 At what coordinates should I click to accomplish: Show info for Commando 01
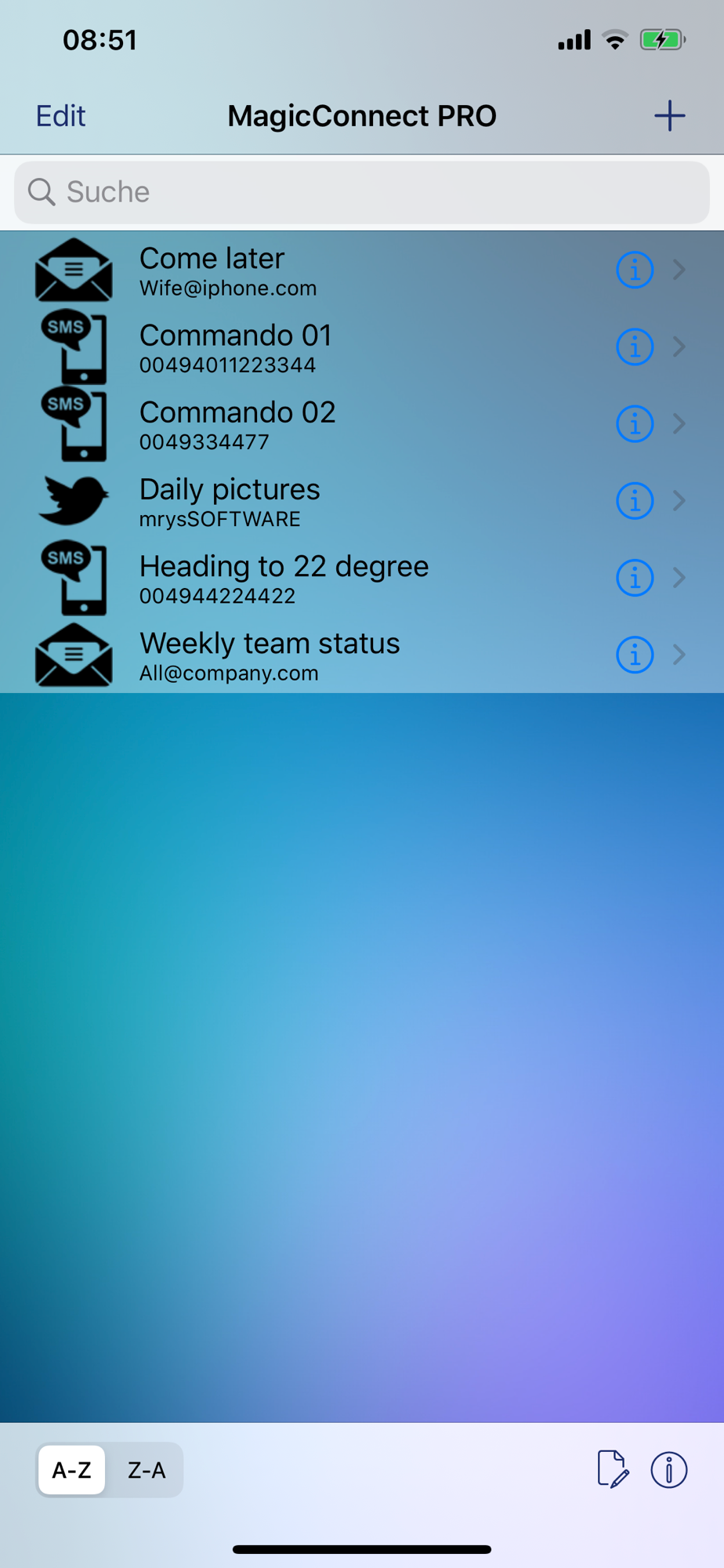click(x=635, y=347)
